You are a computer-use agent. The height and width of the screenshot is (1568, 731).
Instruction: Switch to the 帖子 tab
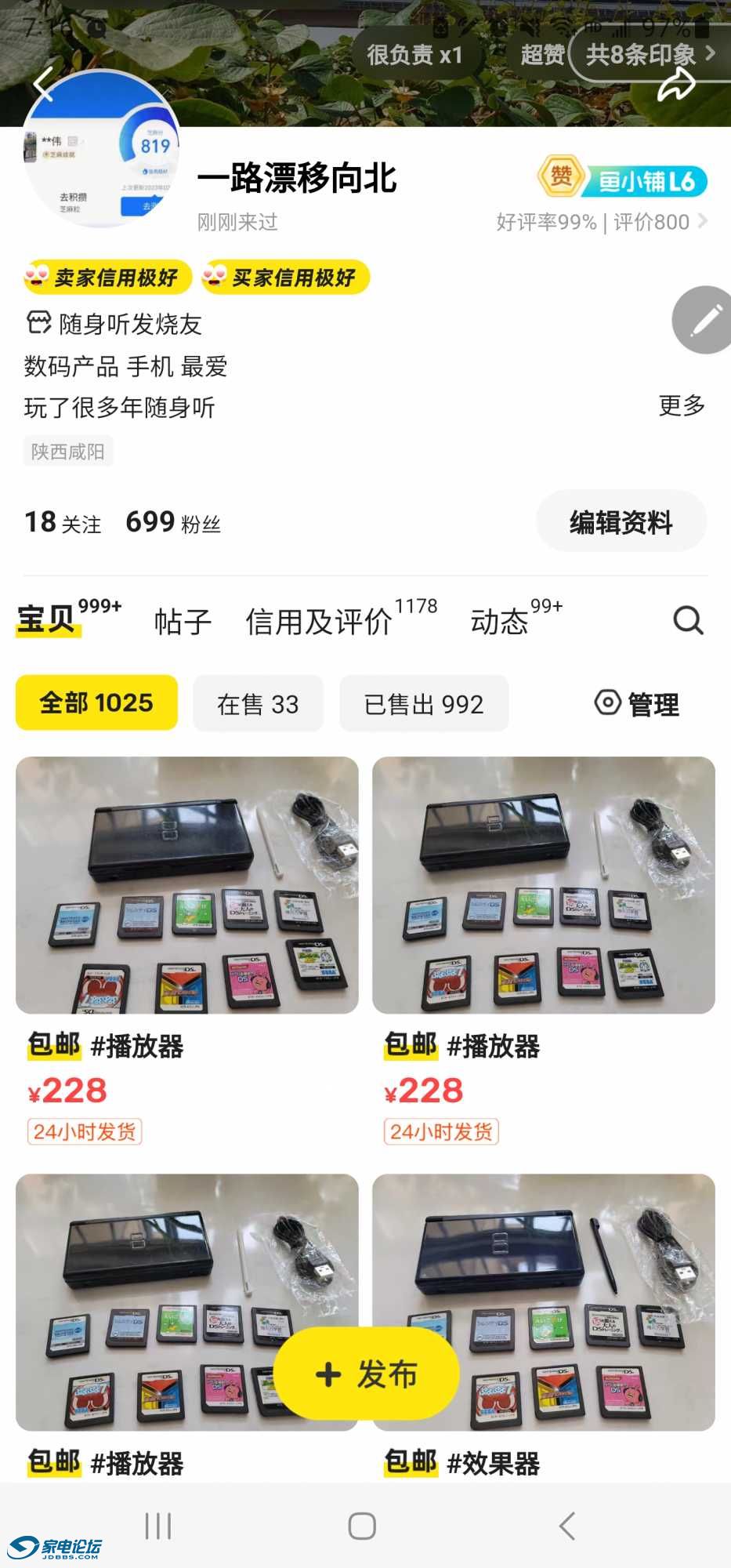(x=183, y=622)
